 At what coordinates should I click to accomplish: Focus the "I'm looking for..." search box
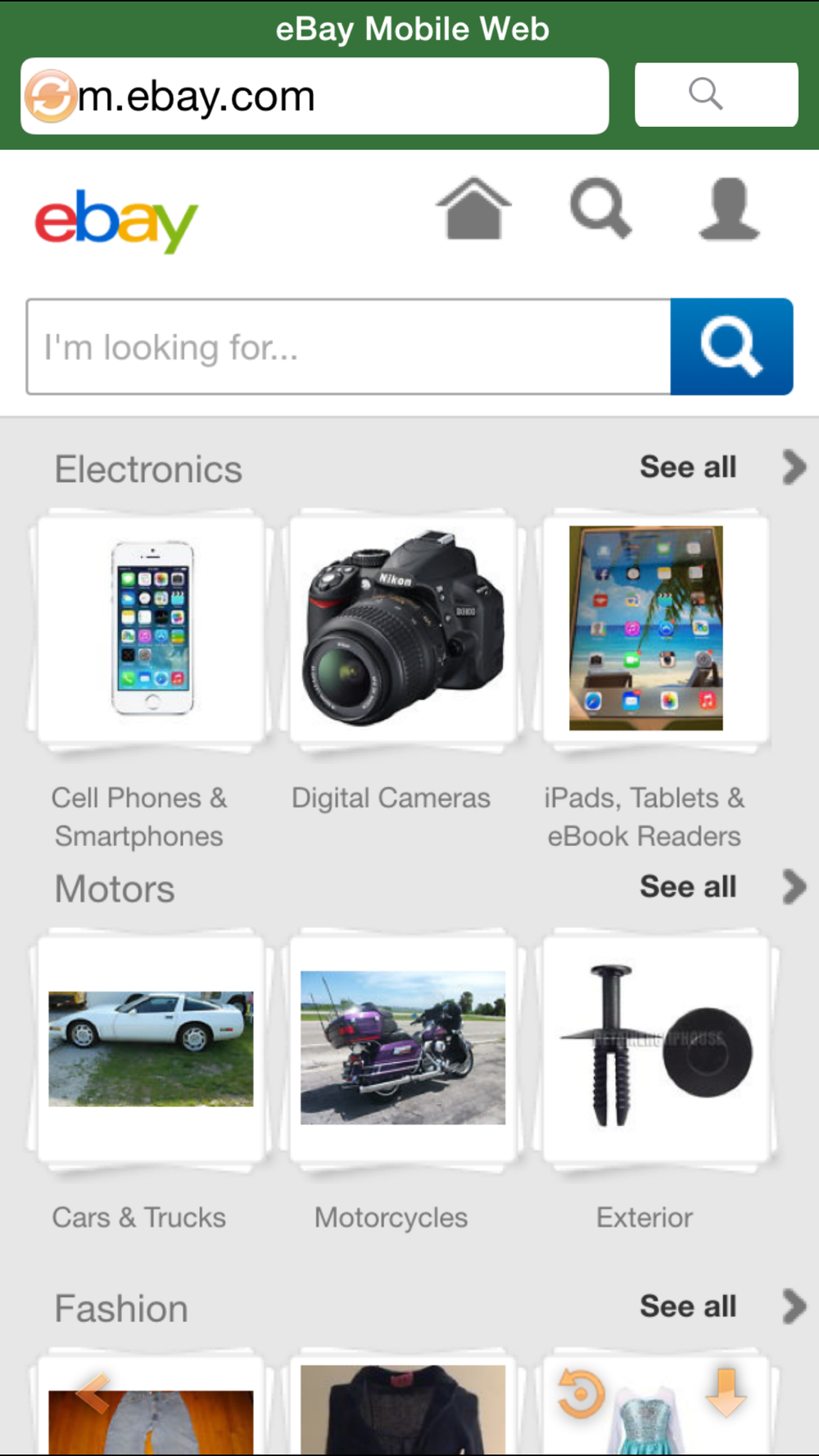(348, 347)
